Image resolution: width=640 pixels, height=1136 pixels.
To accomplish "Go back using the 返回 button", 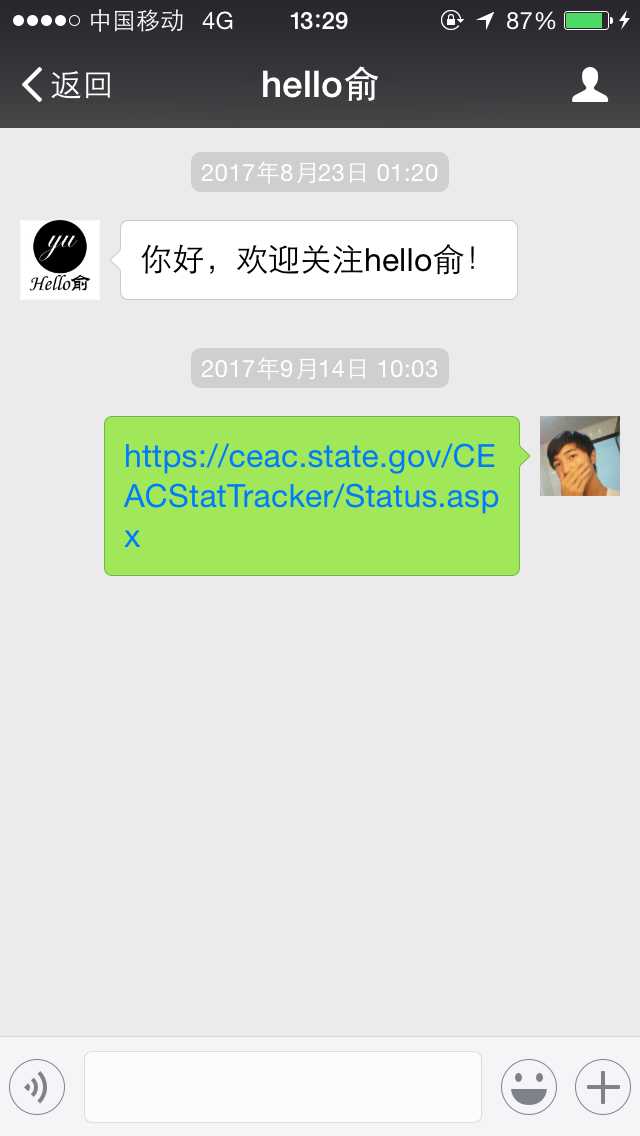I will tap(67, 85).
